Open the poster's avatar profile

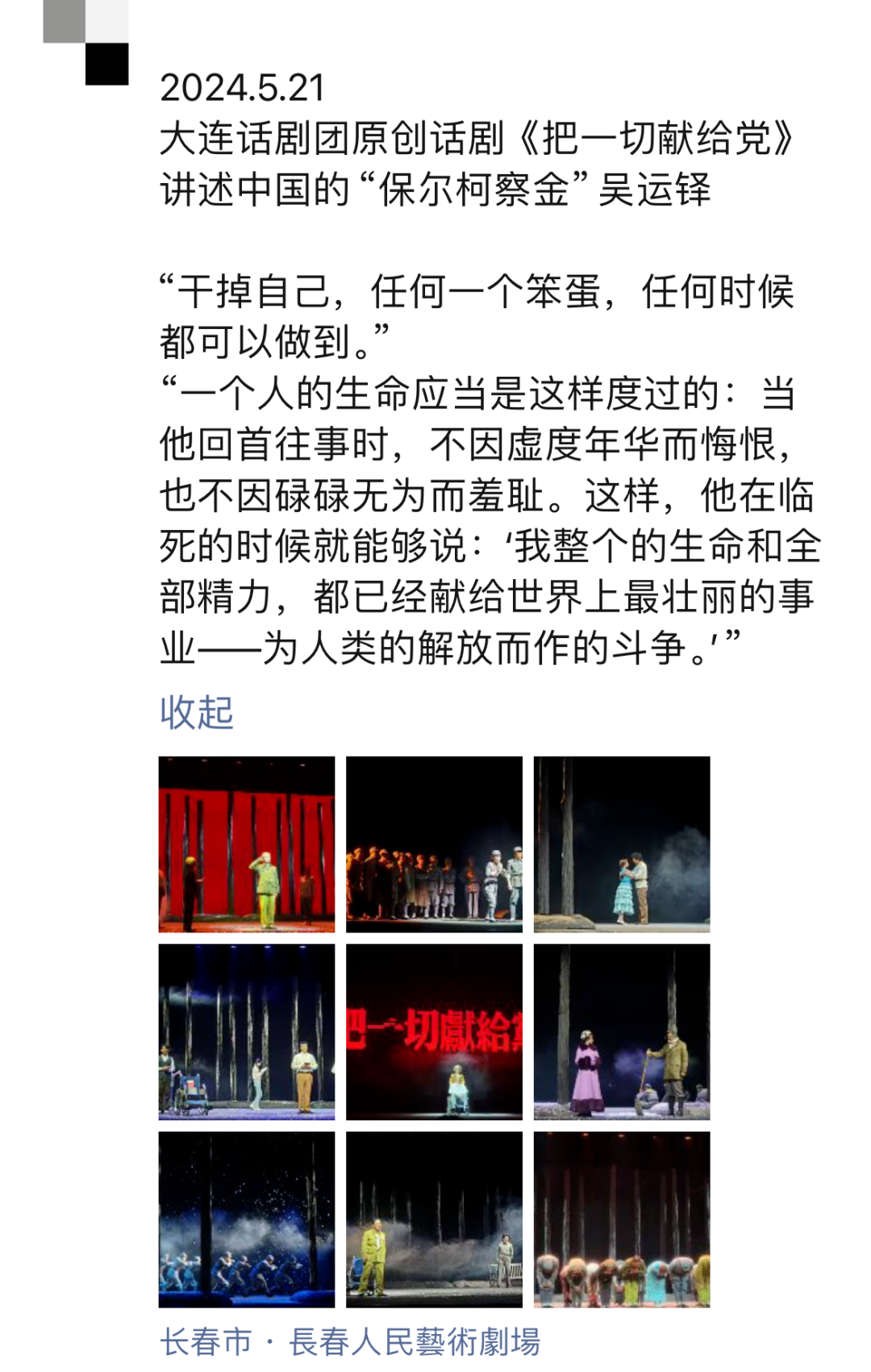[86, 42]
